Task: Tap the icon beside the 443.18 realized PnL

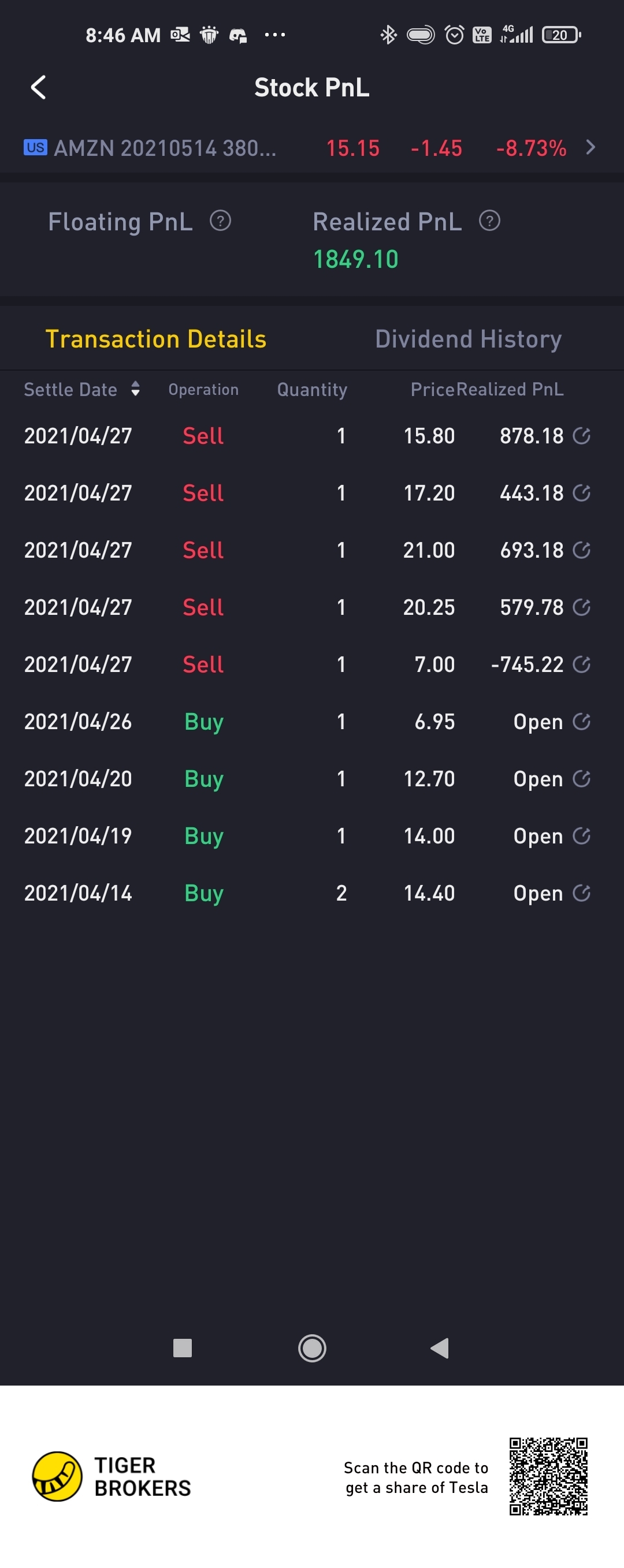Action: pos(582,493)
